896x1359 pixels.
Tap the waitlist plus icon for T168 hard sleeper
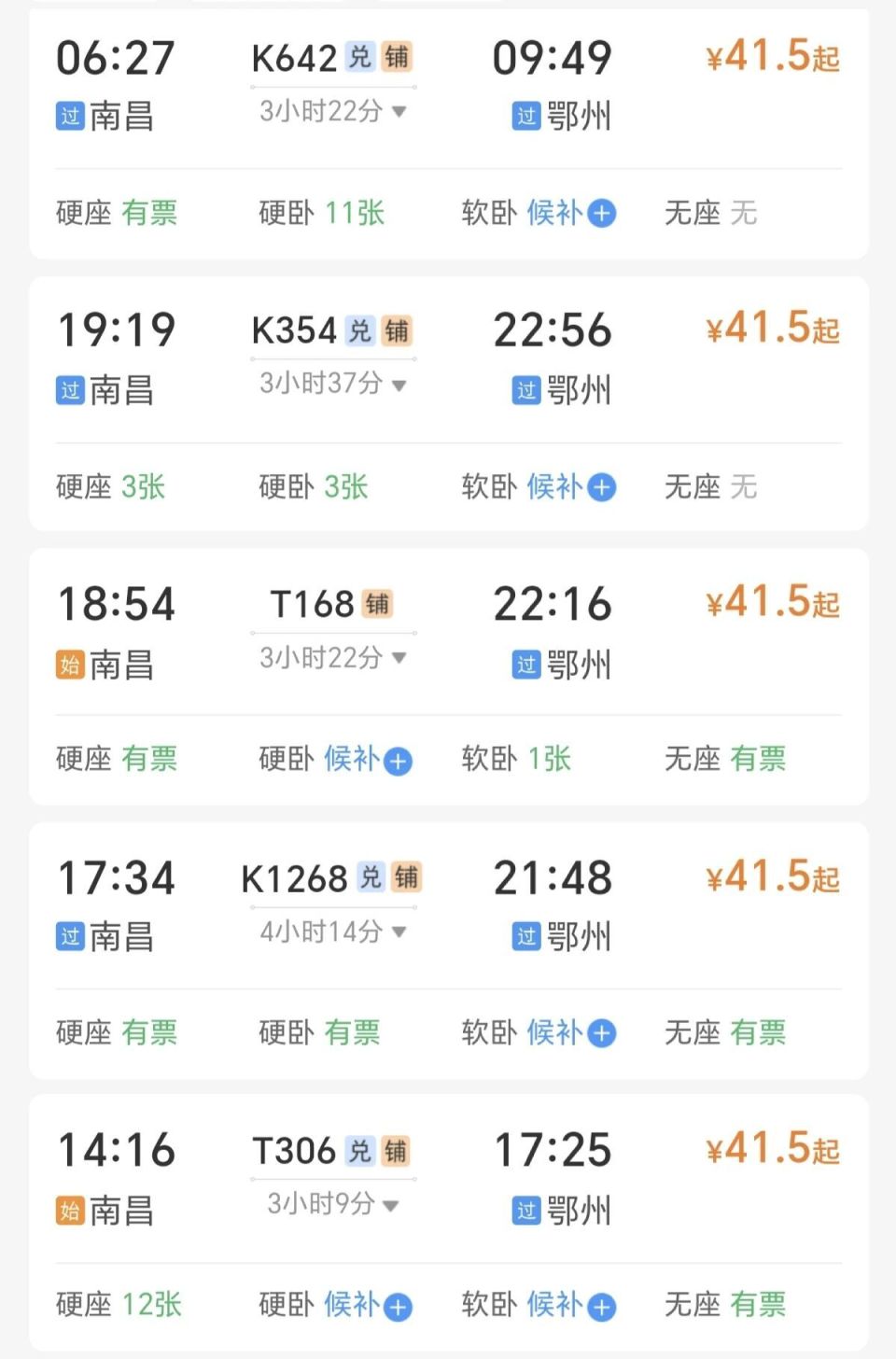pyautogui.click(x=398, y=761)
